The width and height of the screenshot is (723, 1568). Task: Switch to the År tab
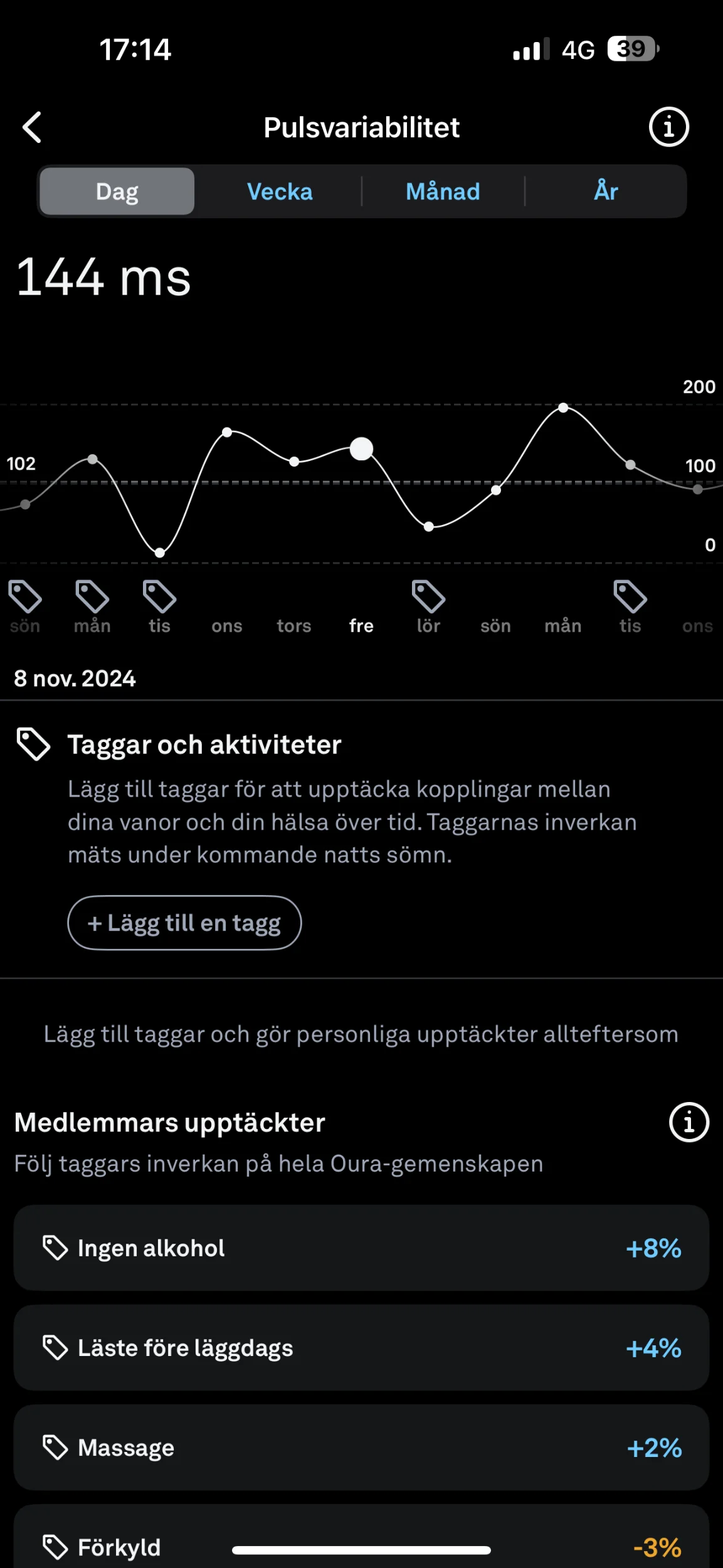coord(606,191)
